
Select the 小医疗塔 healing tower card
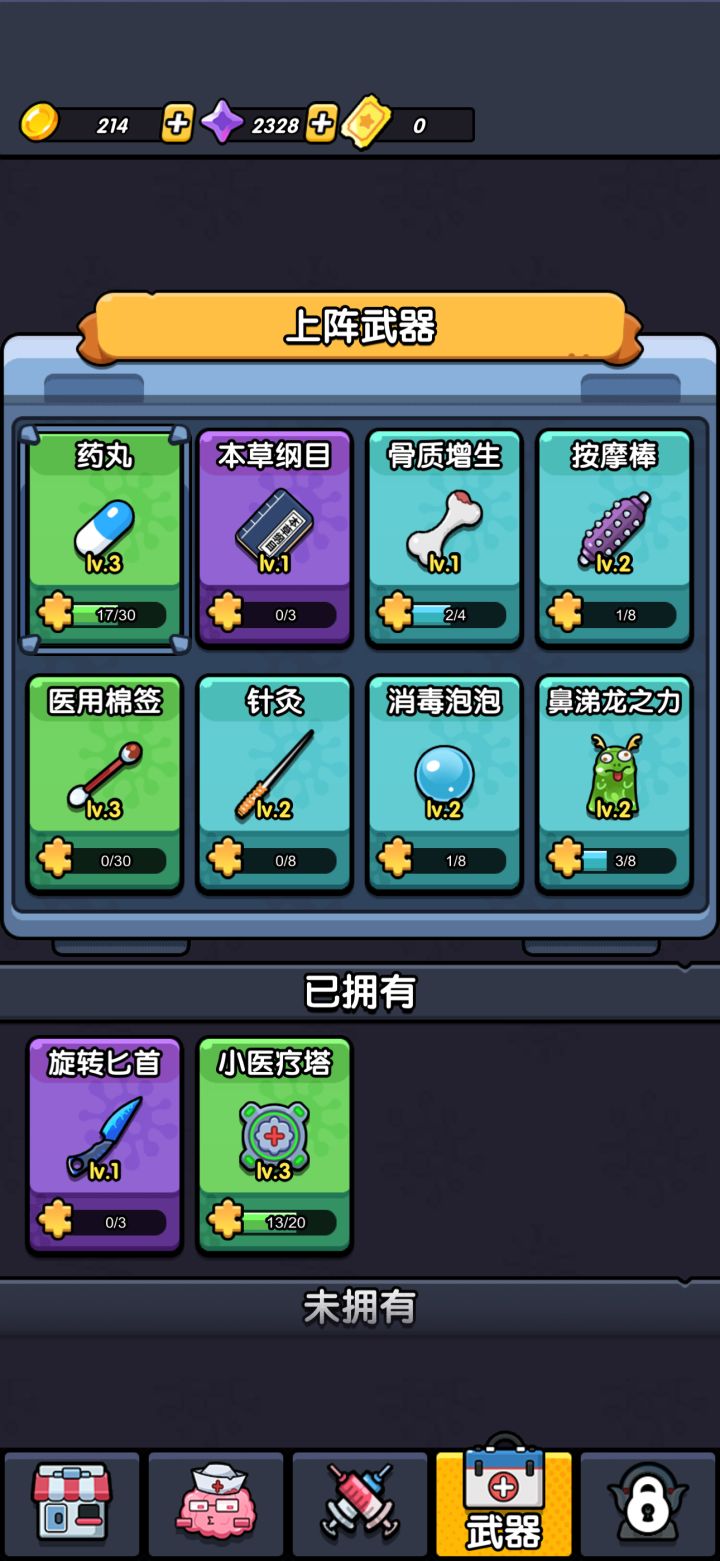pyautogui.click(x=273, y=1140)
